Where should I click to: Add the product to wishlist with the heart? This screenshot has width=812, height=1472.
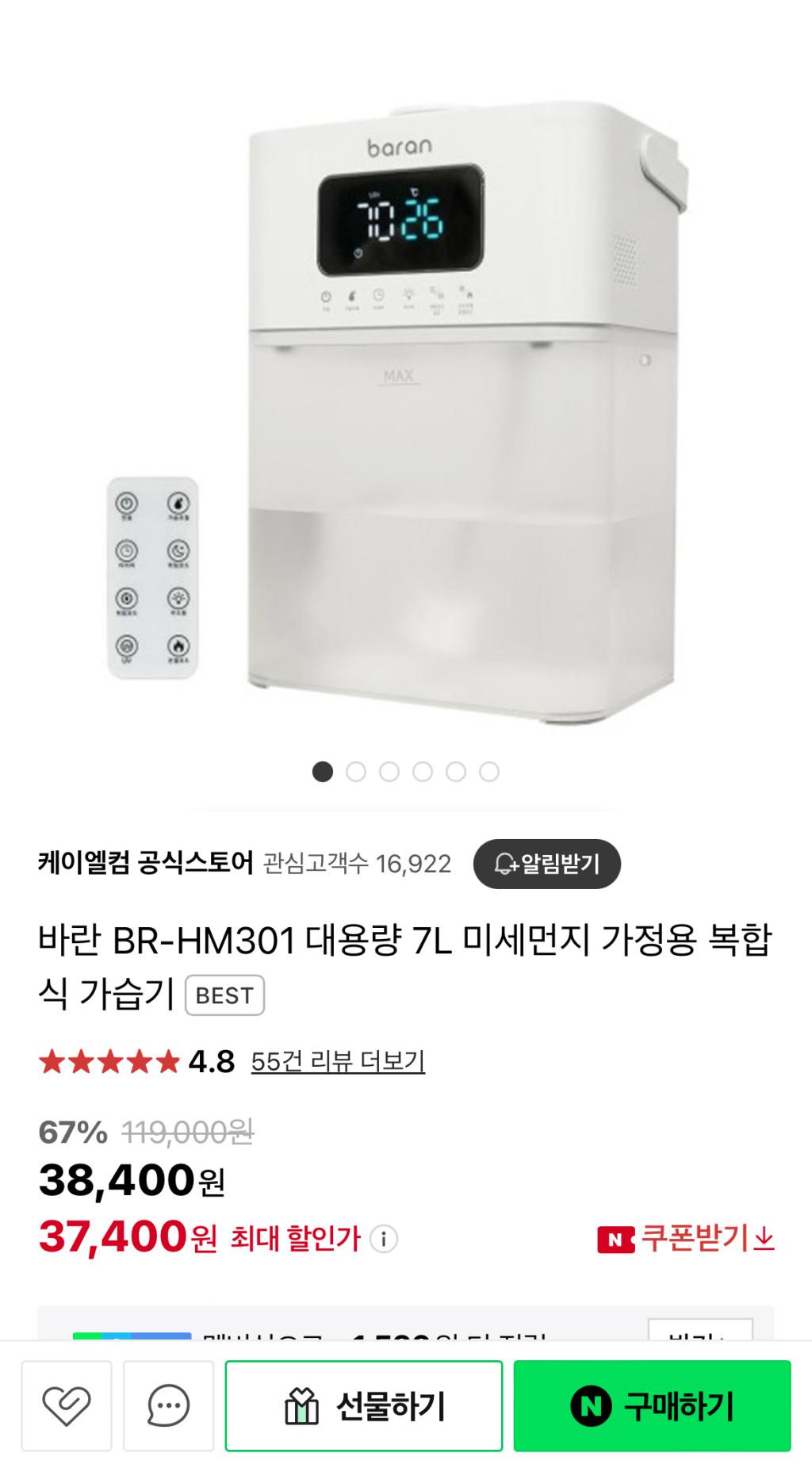point(67,1406)
